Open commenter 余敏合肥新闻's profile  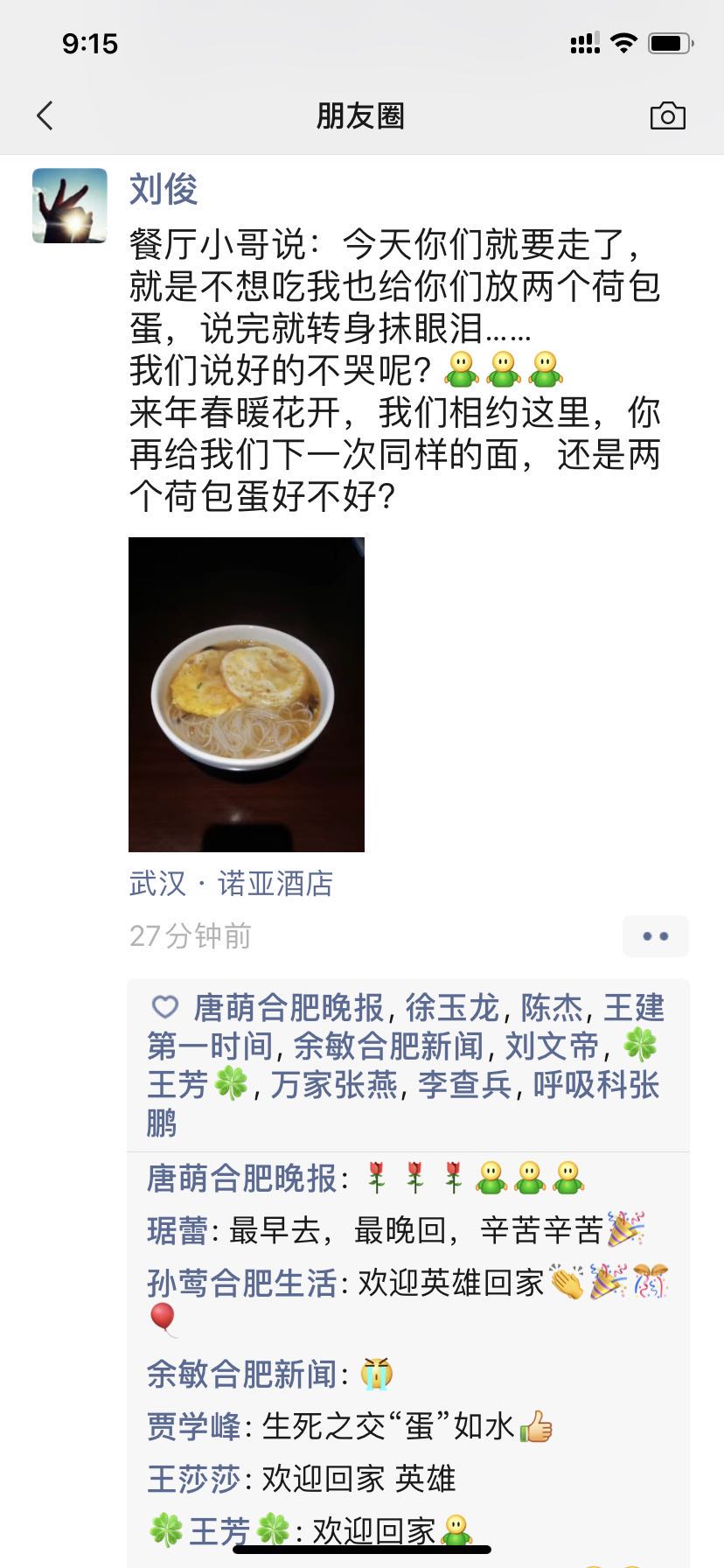(242, 1374)
